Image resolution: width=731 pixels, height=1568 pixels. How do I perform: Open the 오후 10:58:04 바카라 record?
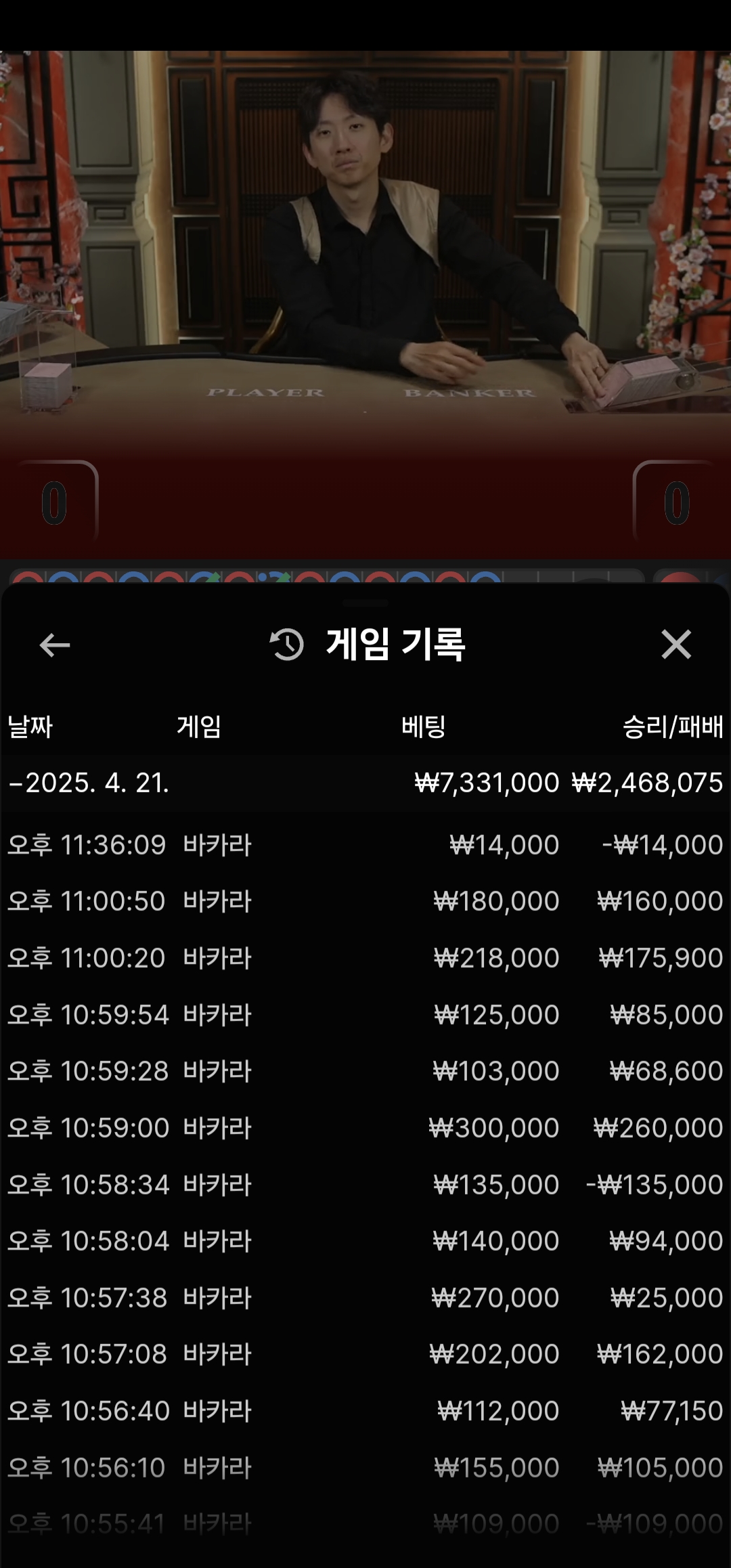click(x=365, y=1241)
